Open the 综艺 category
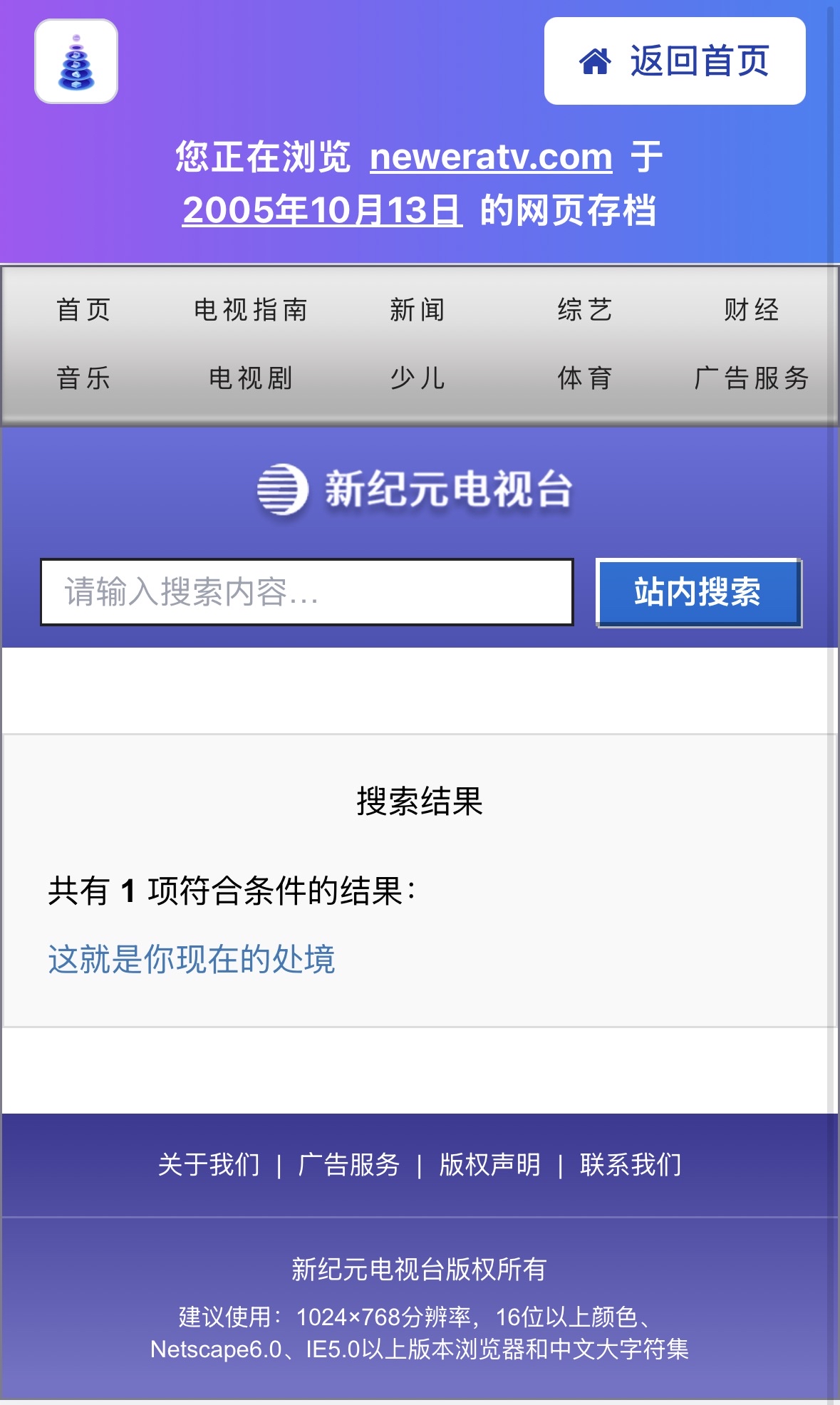The image size is (840, 1405). click(586, 309)
